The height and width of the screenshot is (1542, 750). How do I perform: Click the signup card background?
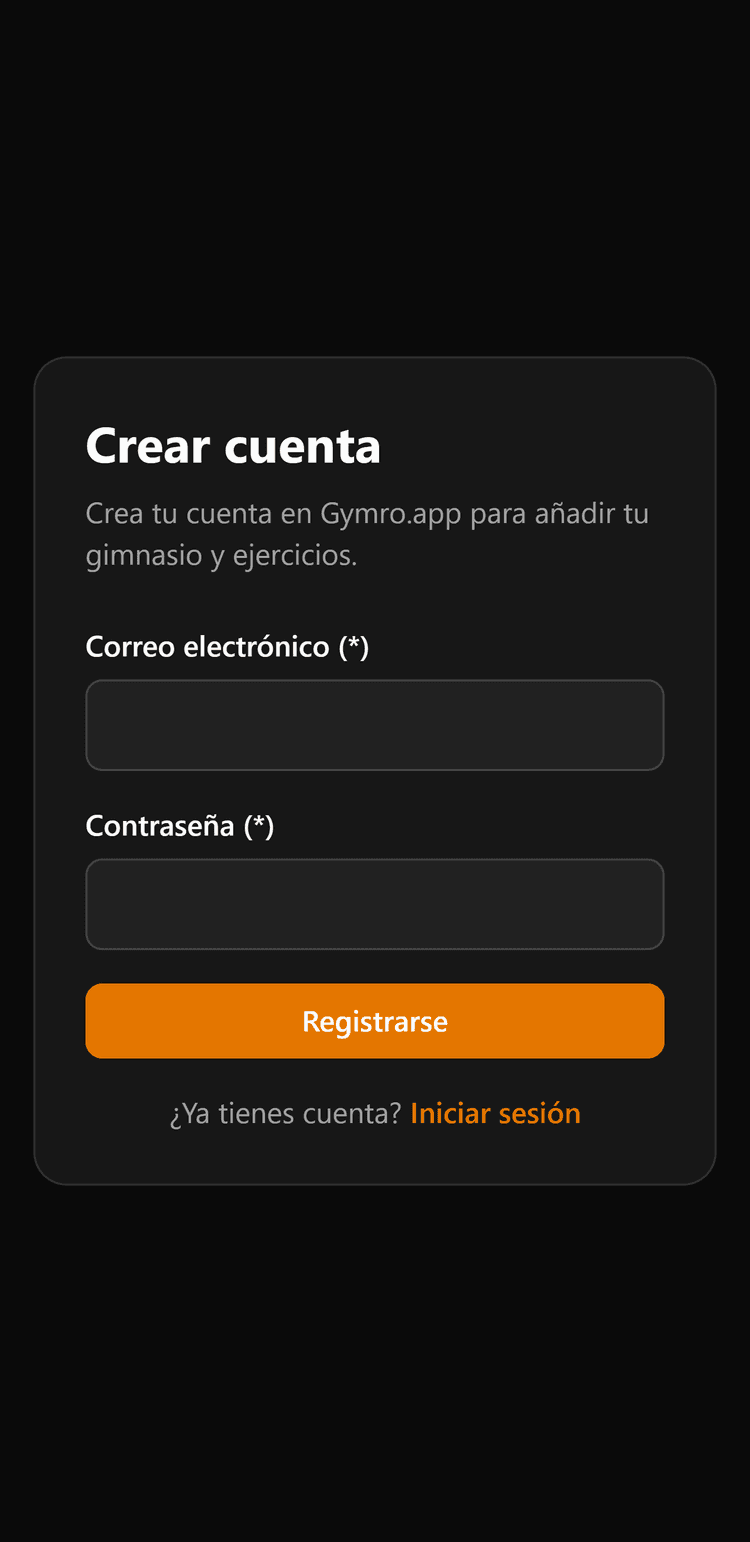coord(375,1160)
